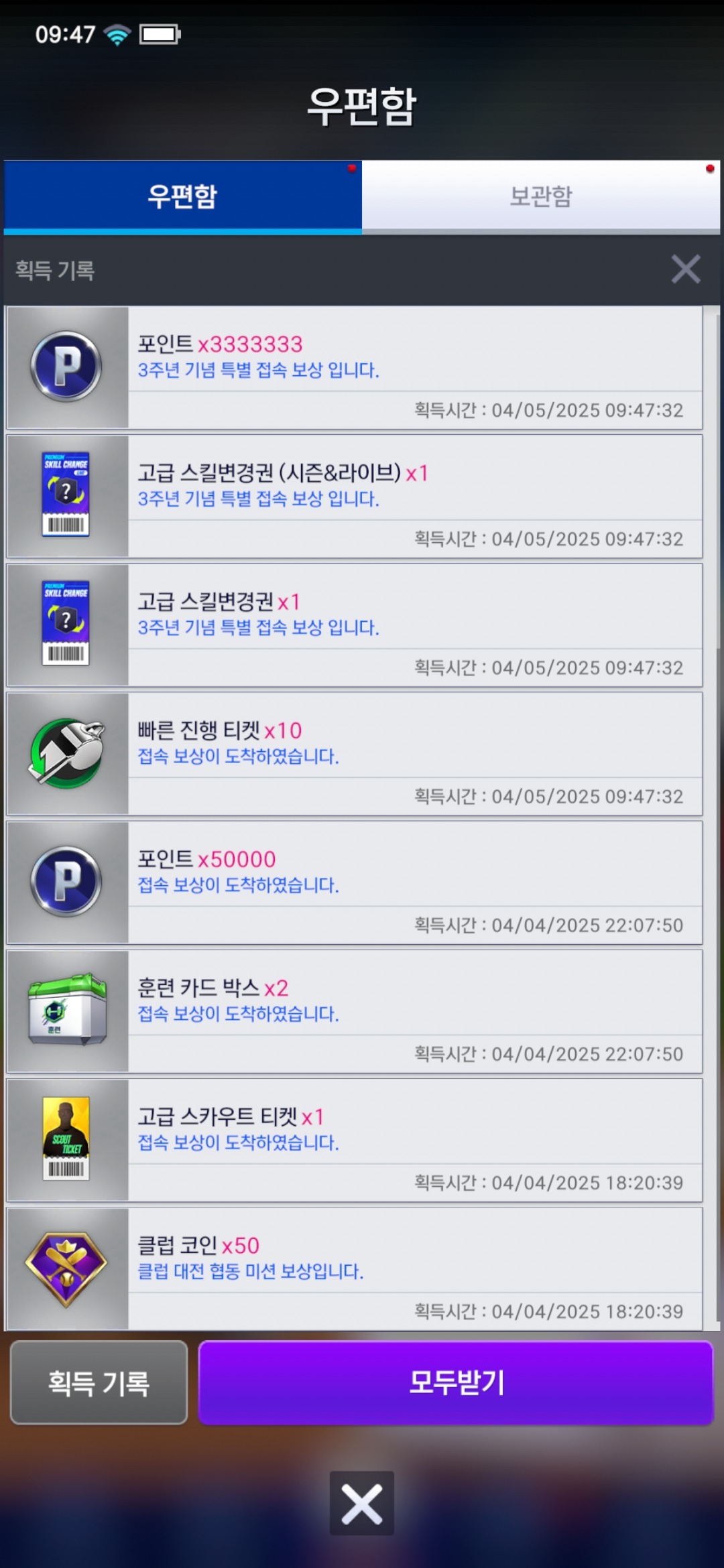Switch to the 보관함 tab
Screen dimensions: 724x1568
point(540,196)
